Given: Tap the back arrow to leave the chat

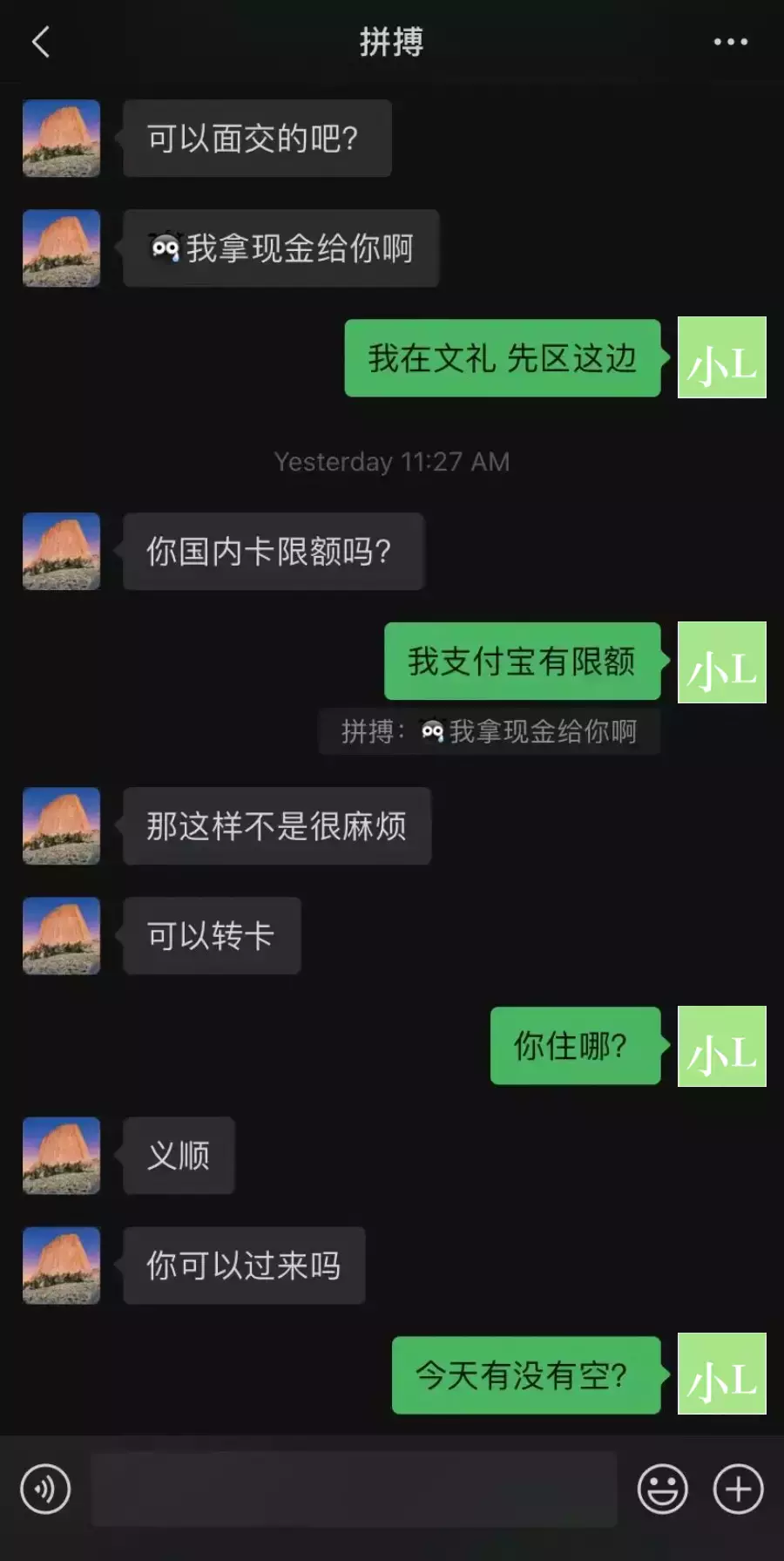Looking at the screenshot, I should coord(39,41).
